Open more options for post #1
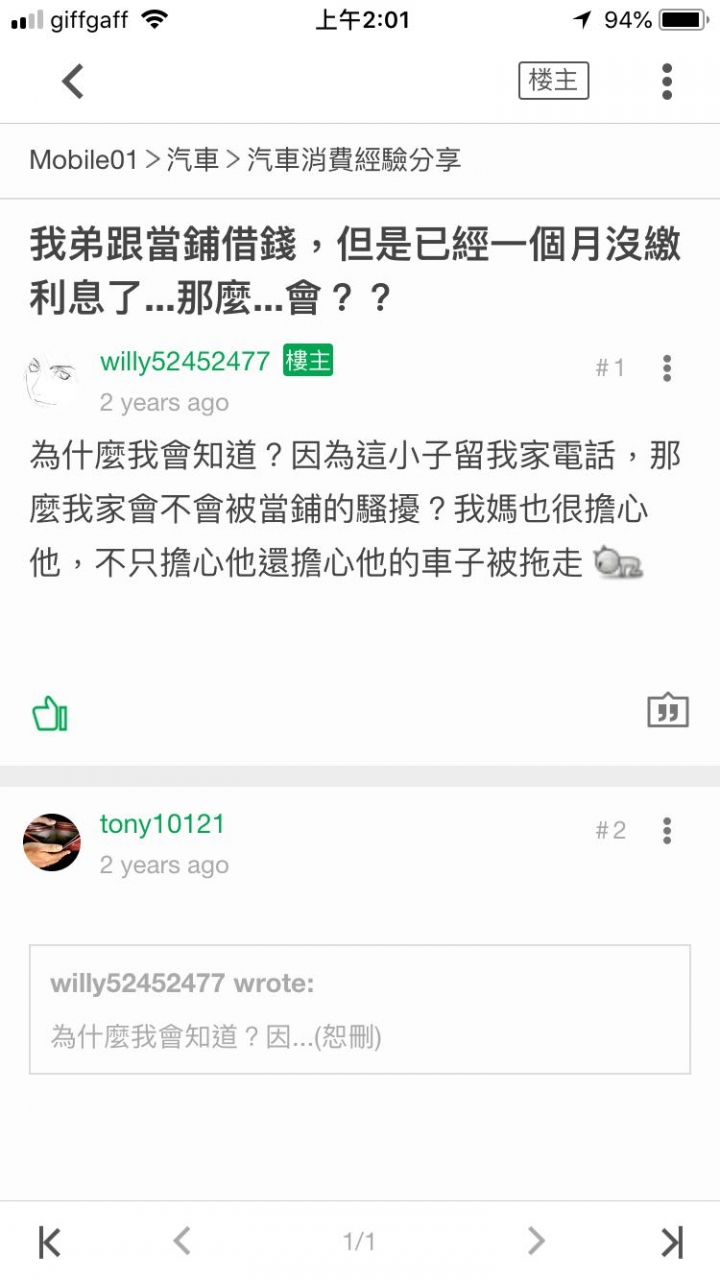This screenshot has width=720, height=1280. pyautogui.click(x=667, y=368)
